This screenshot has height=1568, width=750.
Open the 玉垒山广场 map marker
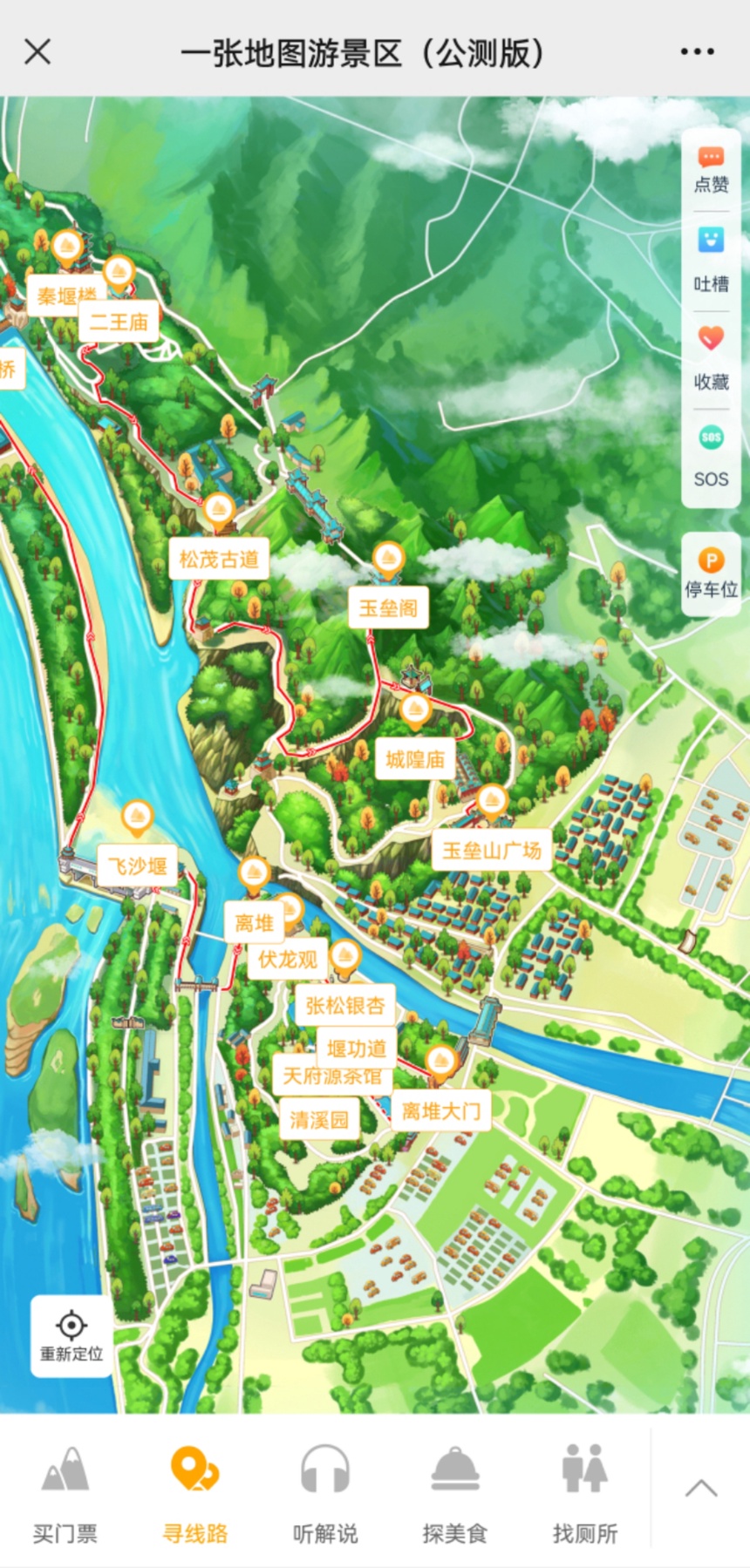(492, 850)
